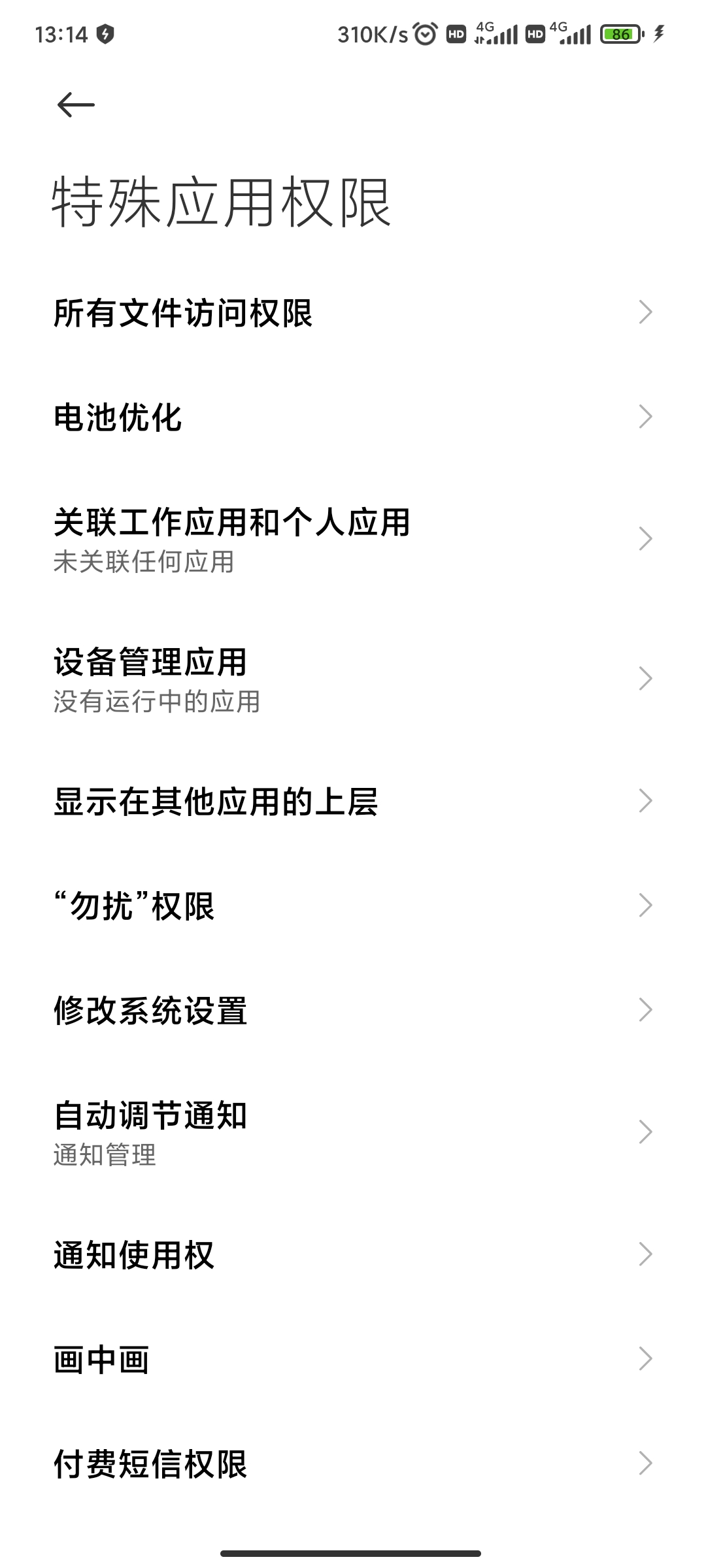Open 所有文件访问权限 settings

[353, 312]
